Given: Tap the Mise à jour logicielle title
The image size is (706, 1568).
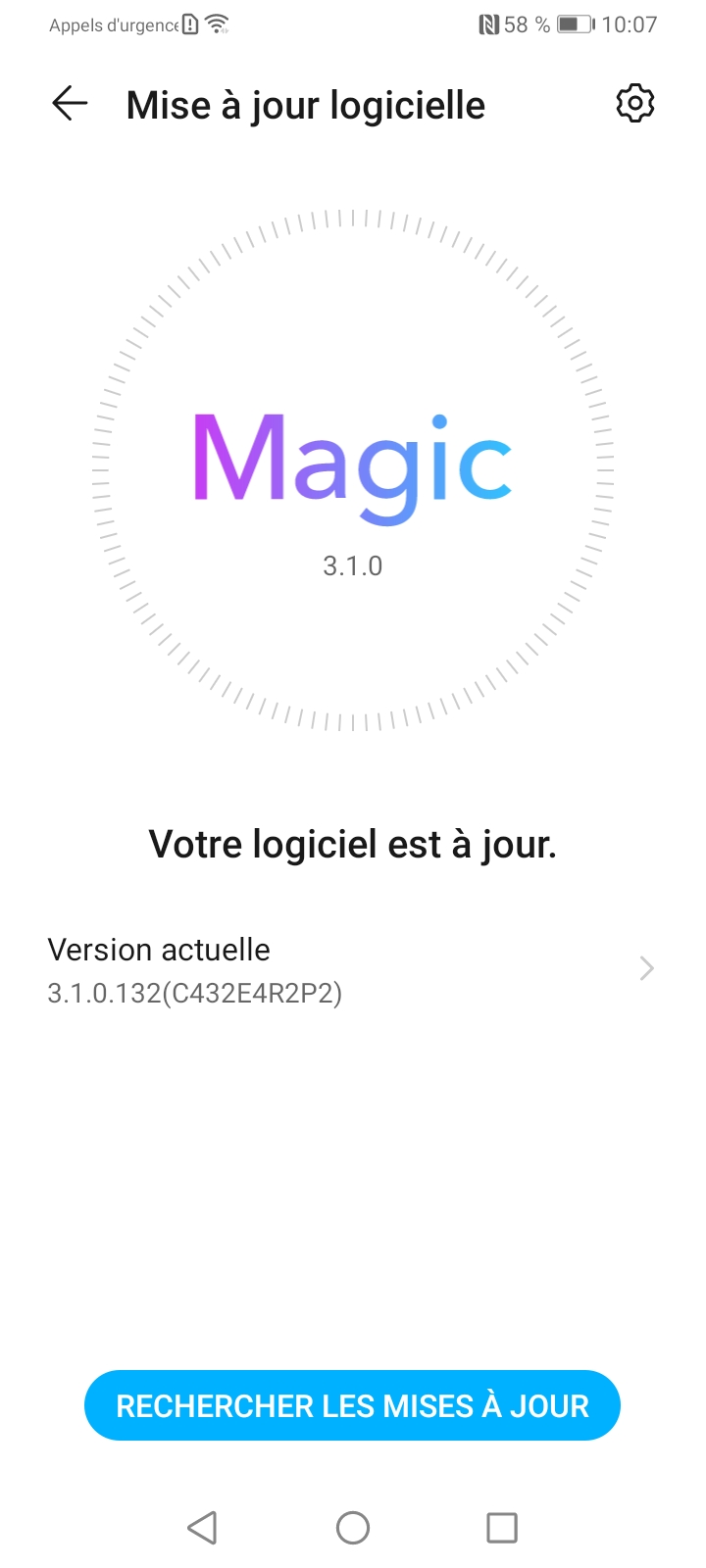Looking at the screenshot, I should [304, 104].
